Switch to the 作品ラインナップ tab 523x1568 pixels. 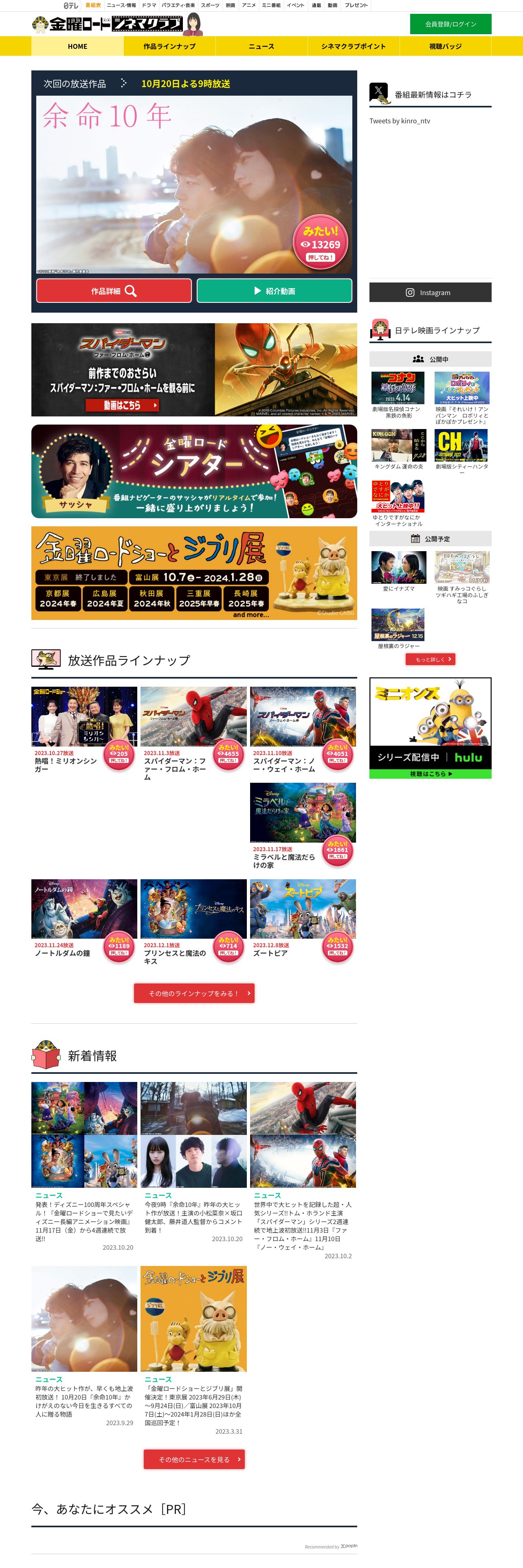(169, 46)
